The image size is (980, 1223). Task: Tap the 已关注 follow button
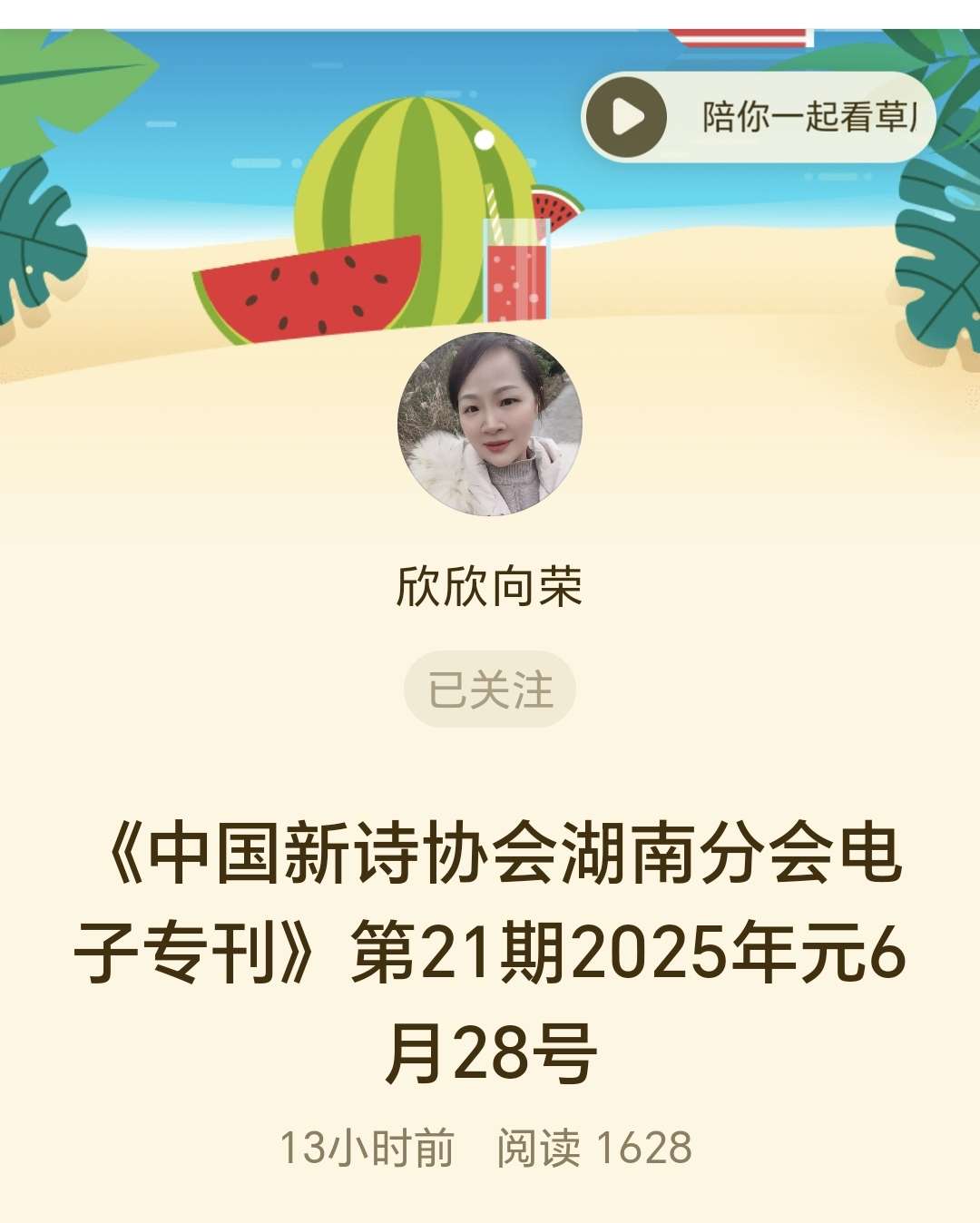click(x=489, y=690)
